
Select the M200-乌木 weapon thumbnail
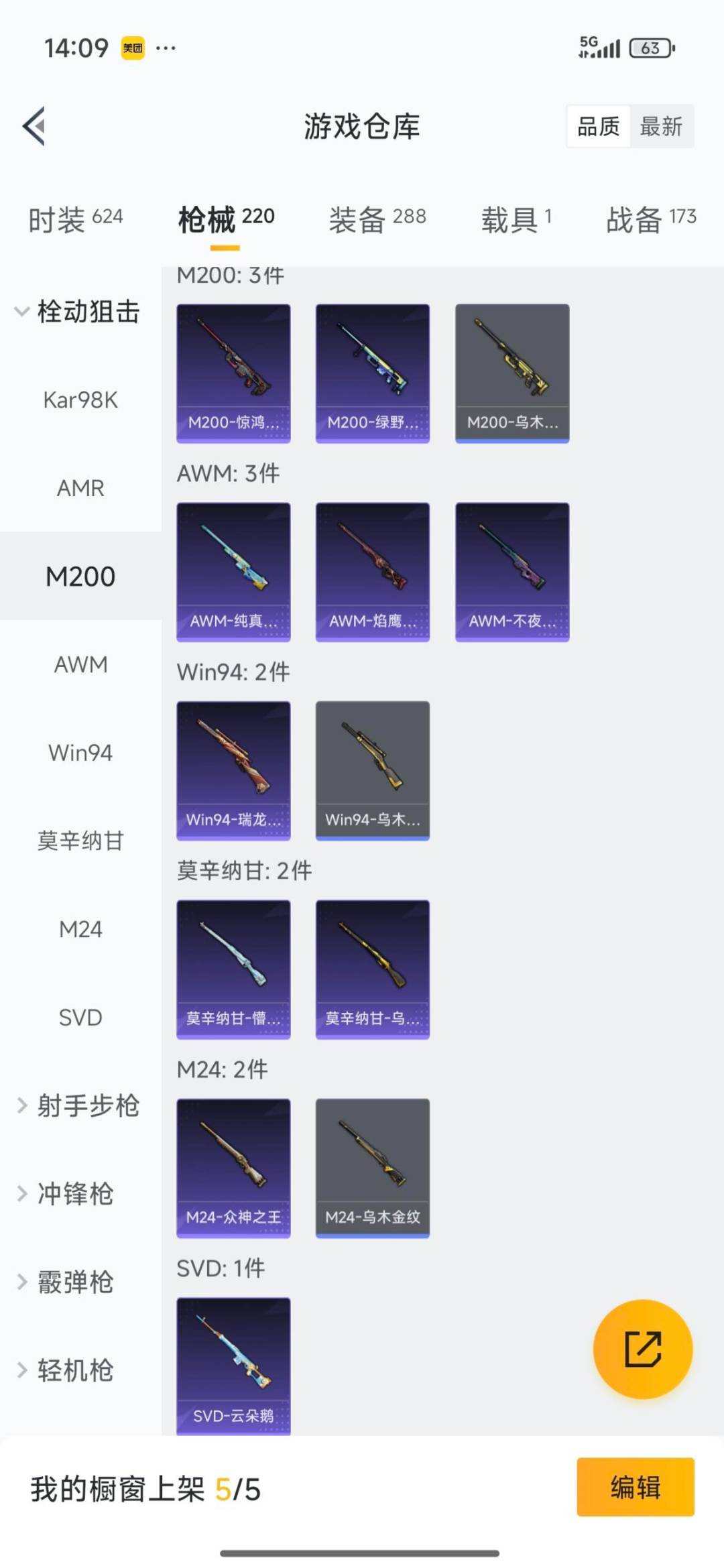click(511, 372)
